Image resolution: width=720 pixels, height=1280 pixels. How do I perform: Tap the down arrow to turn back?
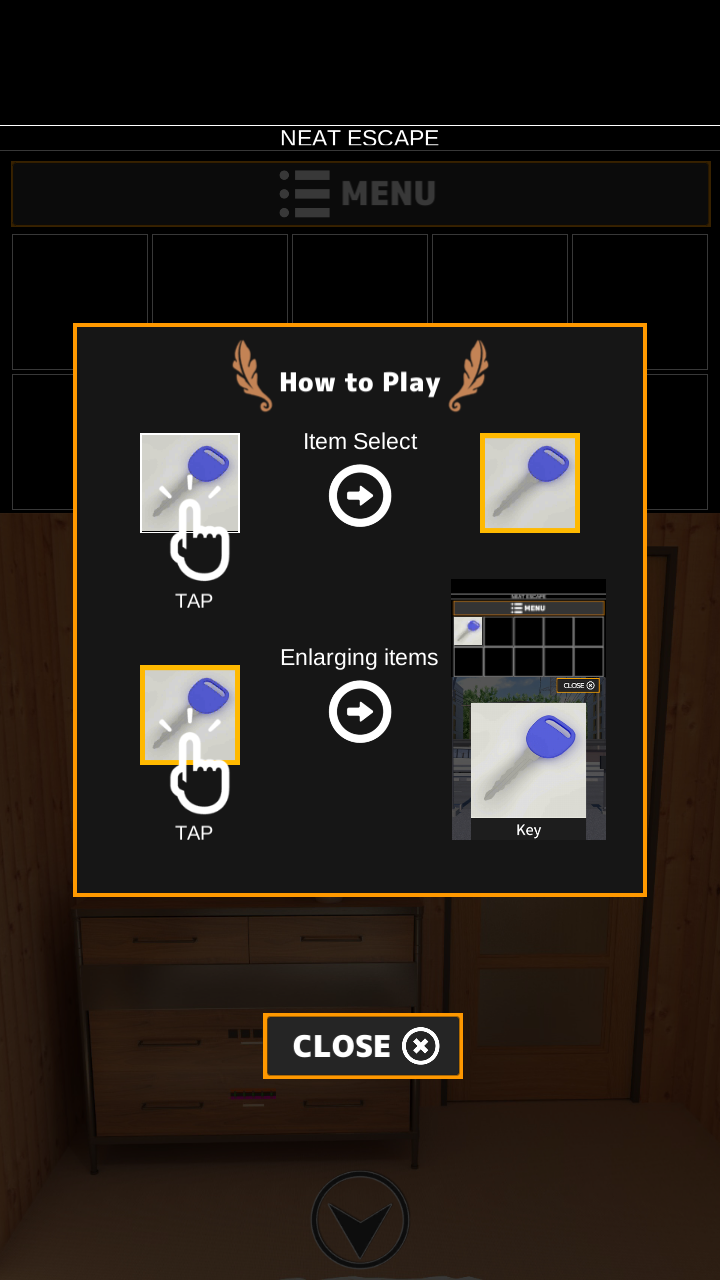[x=360, y=1221]
